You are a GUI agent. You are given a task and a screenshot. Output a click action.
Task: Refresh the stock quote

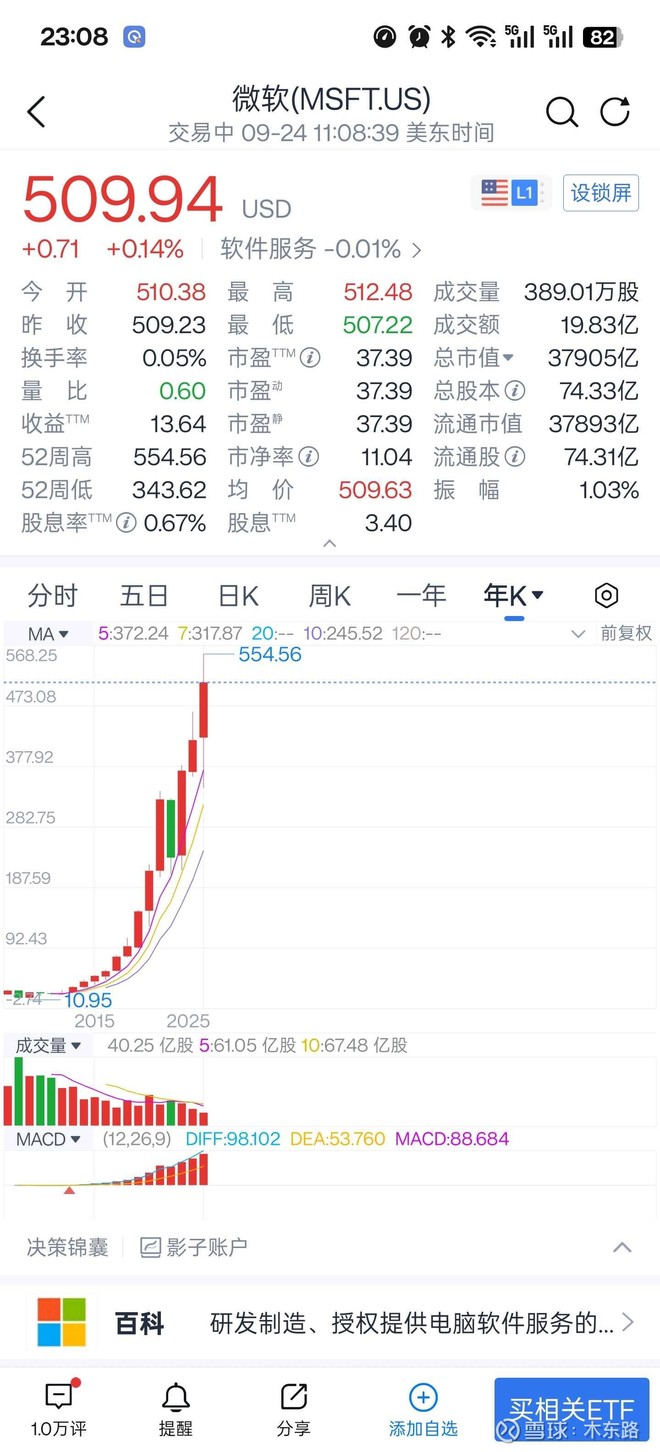click(615, 111)
